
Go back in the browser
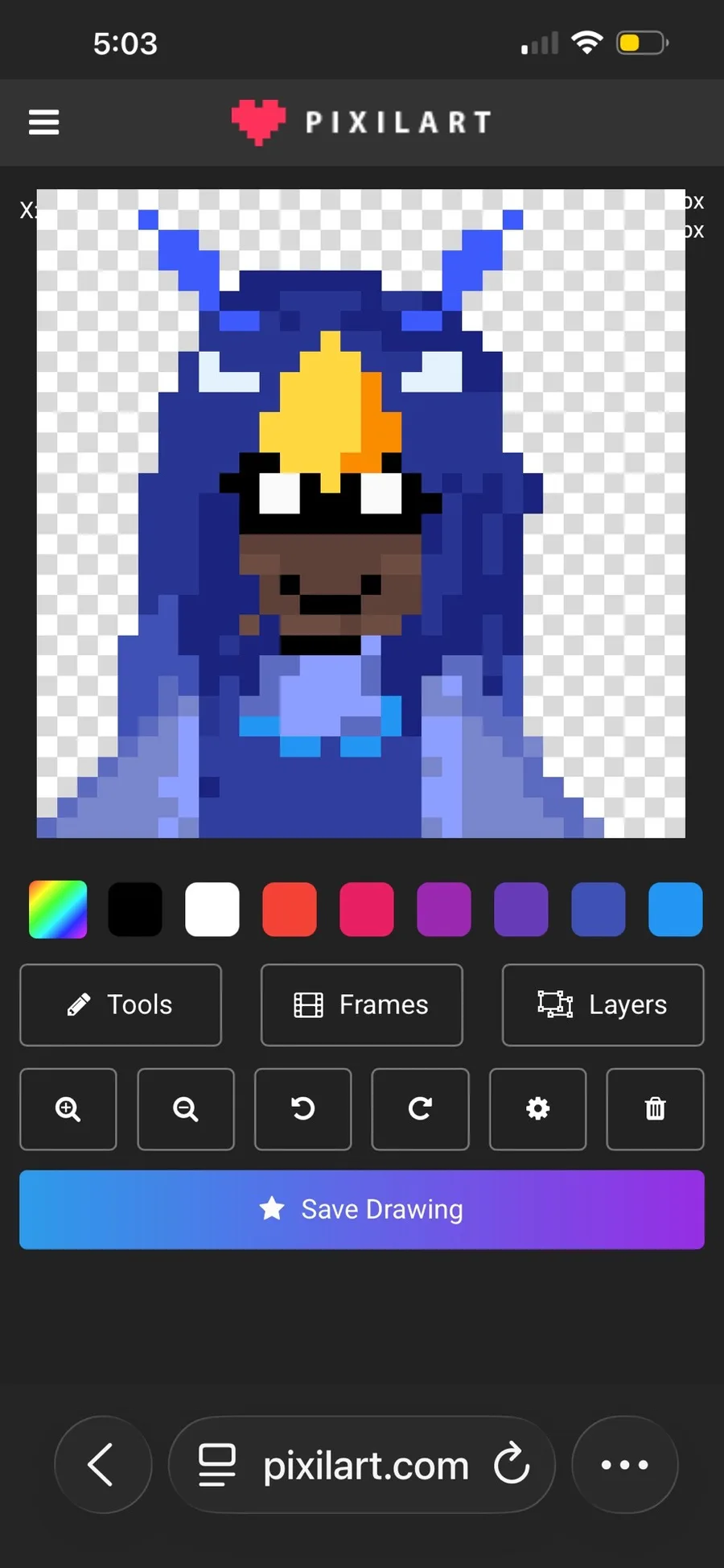103,1465
